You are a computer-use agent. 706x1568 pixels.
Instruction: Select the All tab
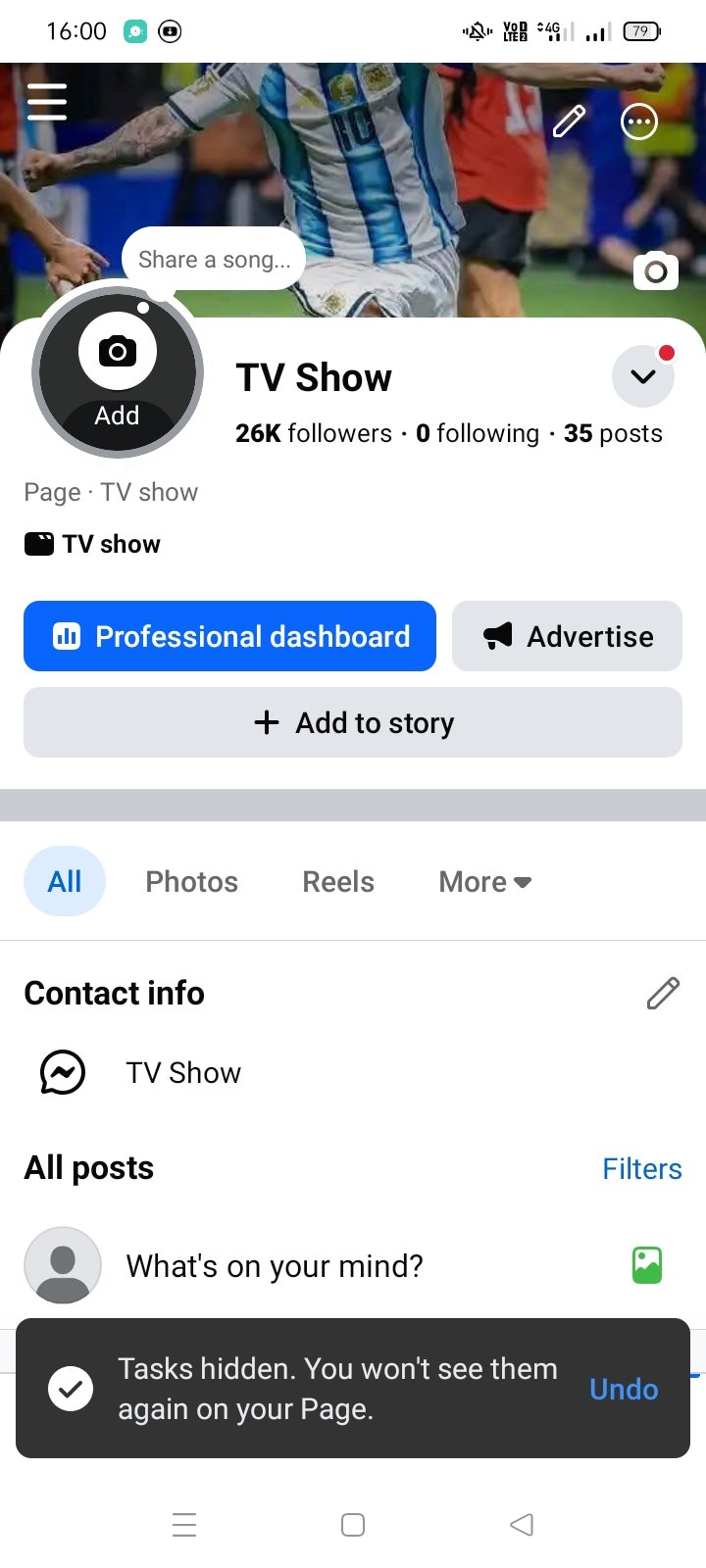coord(65,881)
